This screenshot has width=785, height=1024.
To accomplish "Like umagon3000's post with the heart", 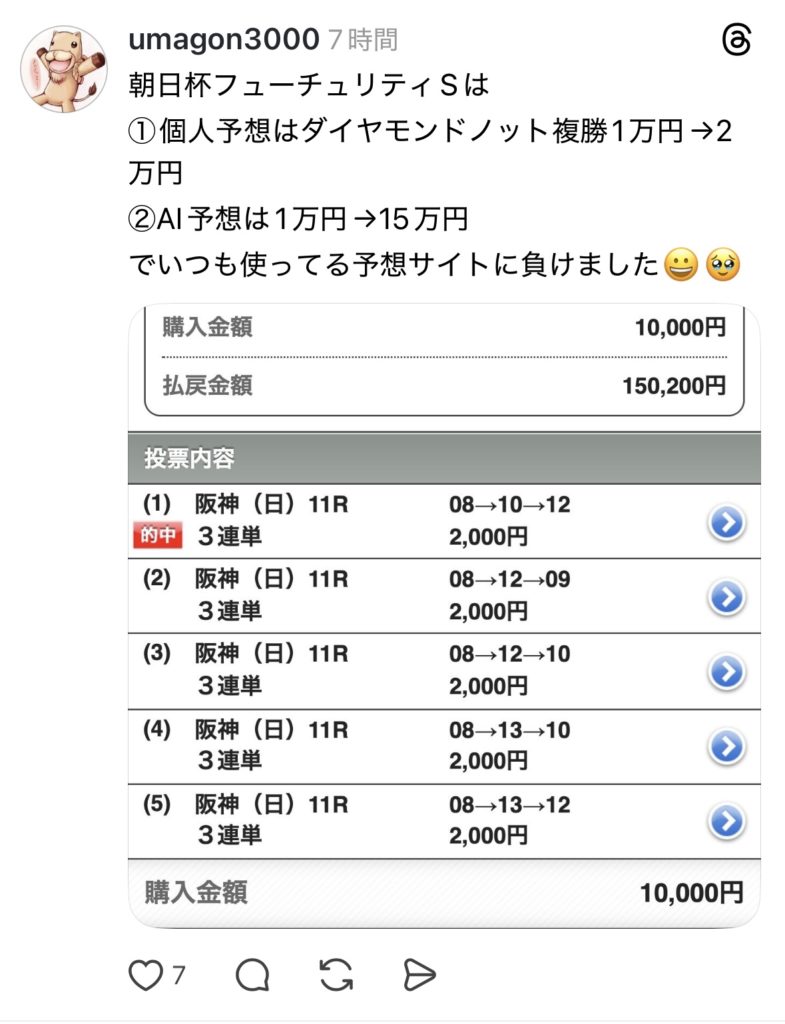I will 146,975.
